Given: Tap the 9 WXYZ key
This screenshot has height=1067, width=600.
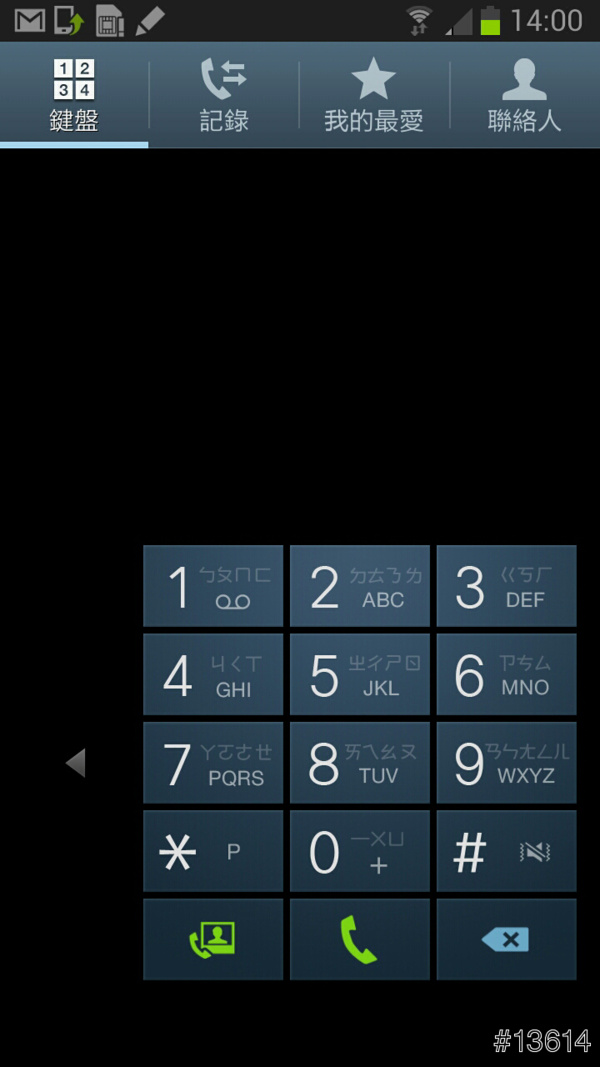Looking at the screenshot, I should (x=506, y=763).
